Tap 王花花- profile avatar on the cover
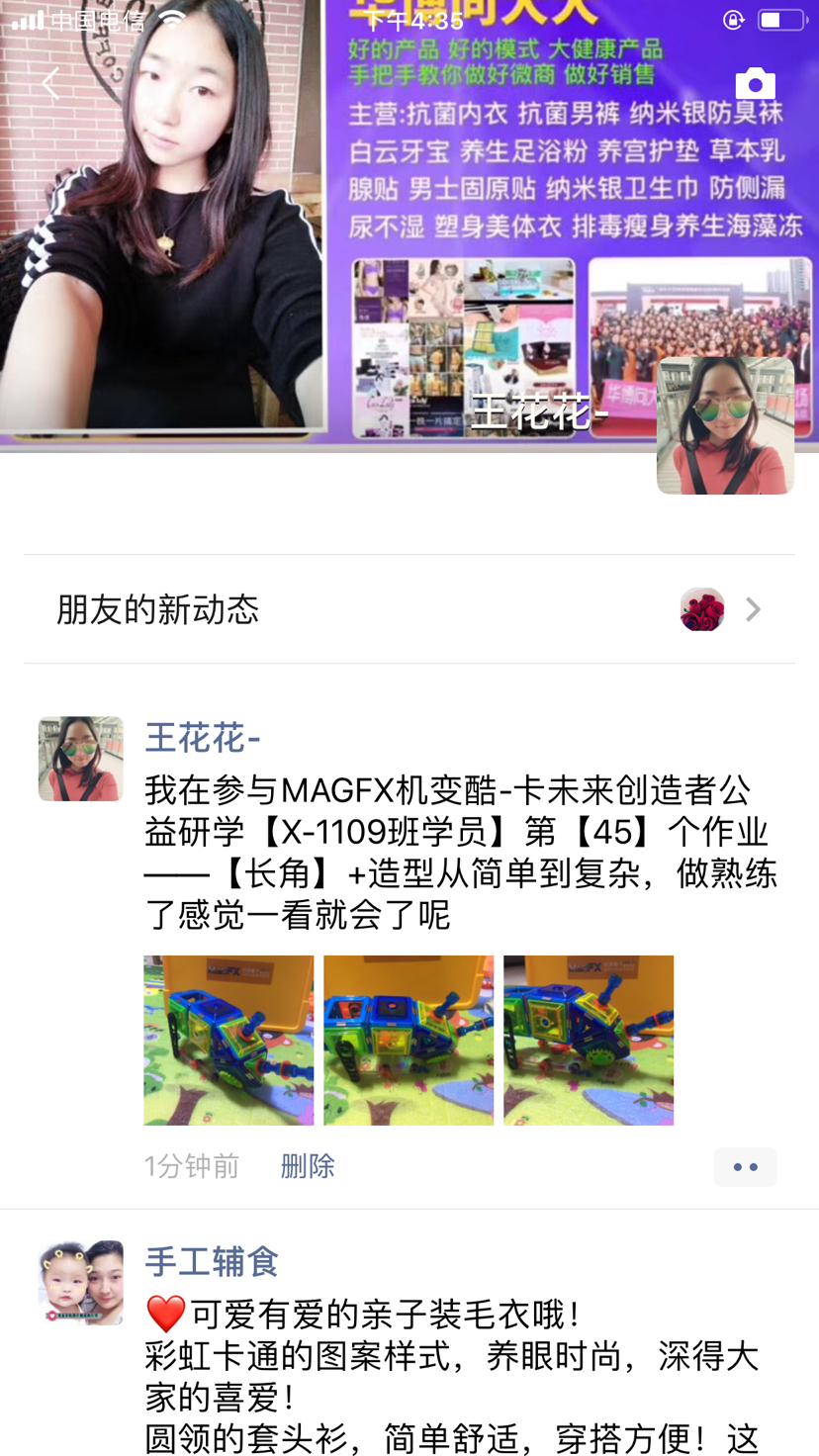The height and width of the screenshot is (1456, 819). [x=725, y=425]
